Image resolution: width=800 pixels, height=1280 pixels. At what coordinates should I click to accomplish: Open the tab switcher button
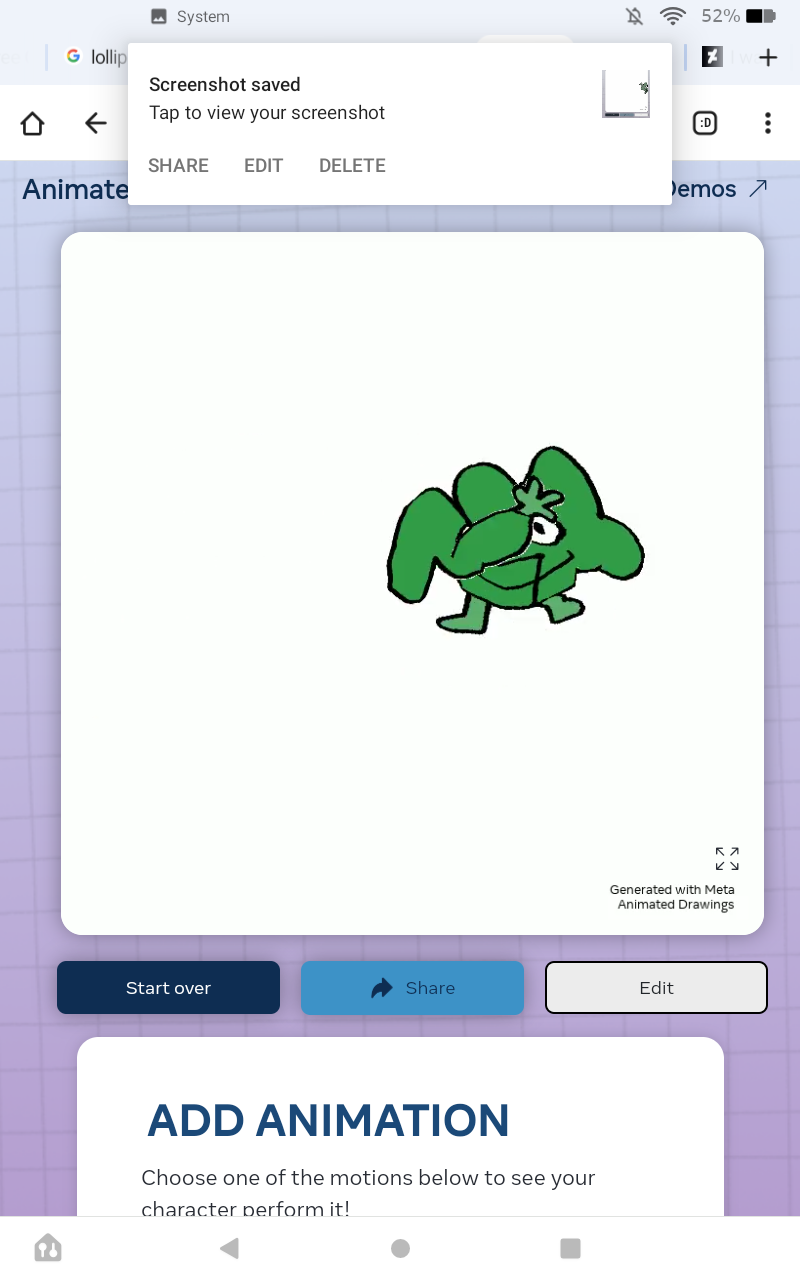click(x=705, y=123)
